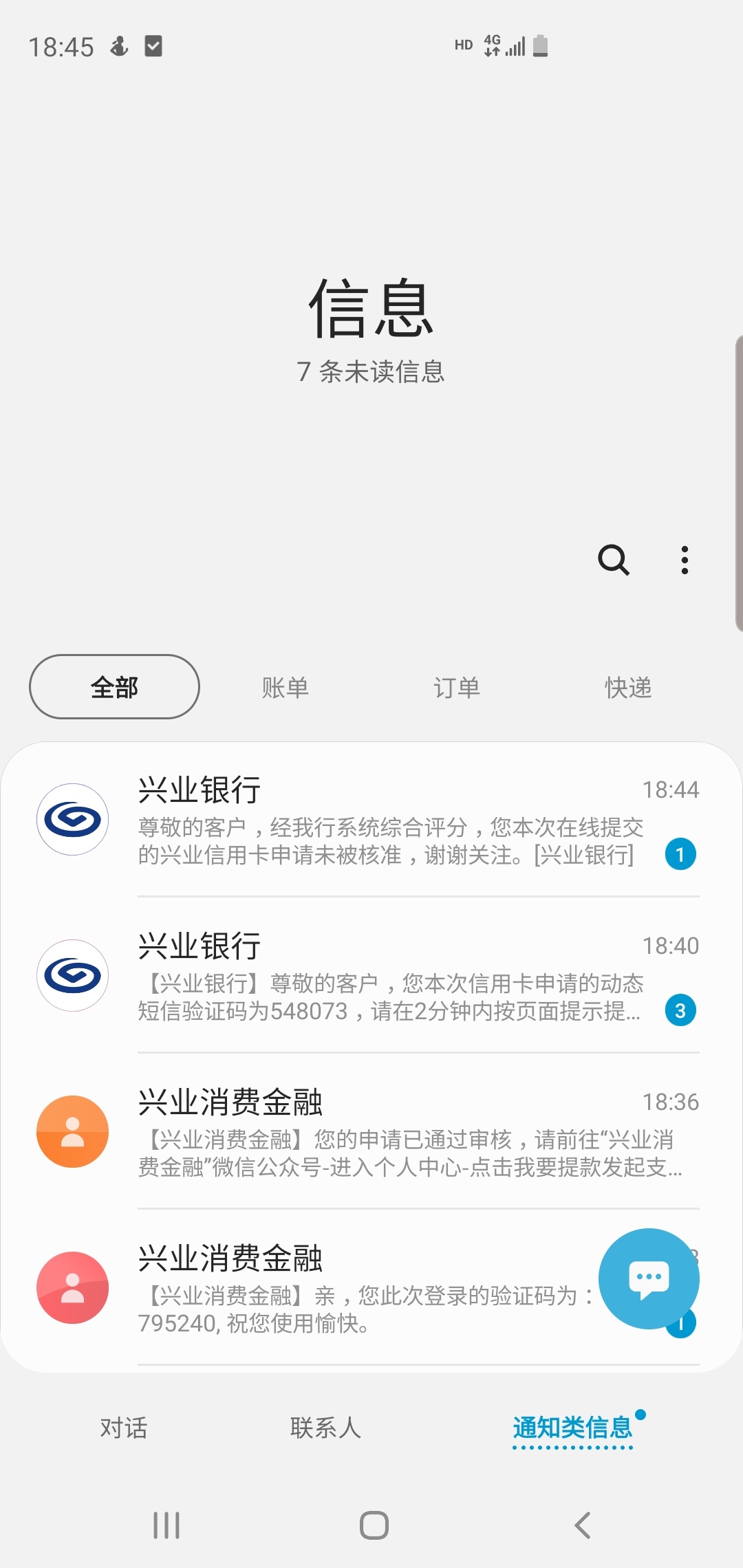Open the three-dot overflow menu
743x1568 pixels.
point(685,560)
